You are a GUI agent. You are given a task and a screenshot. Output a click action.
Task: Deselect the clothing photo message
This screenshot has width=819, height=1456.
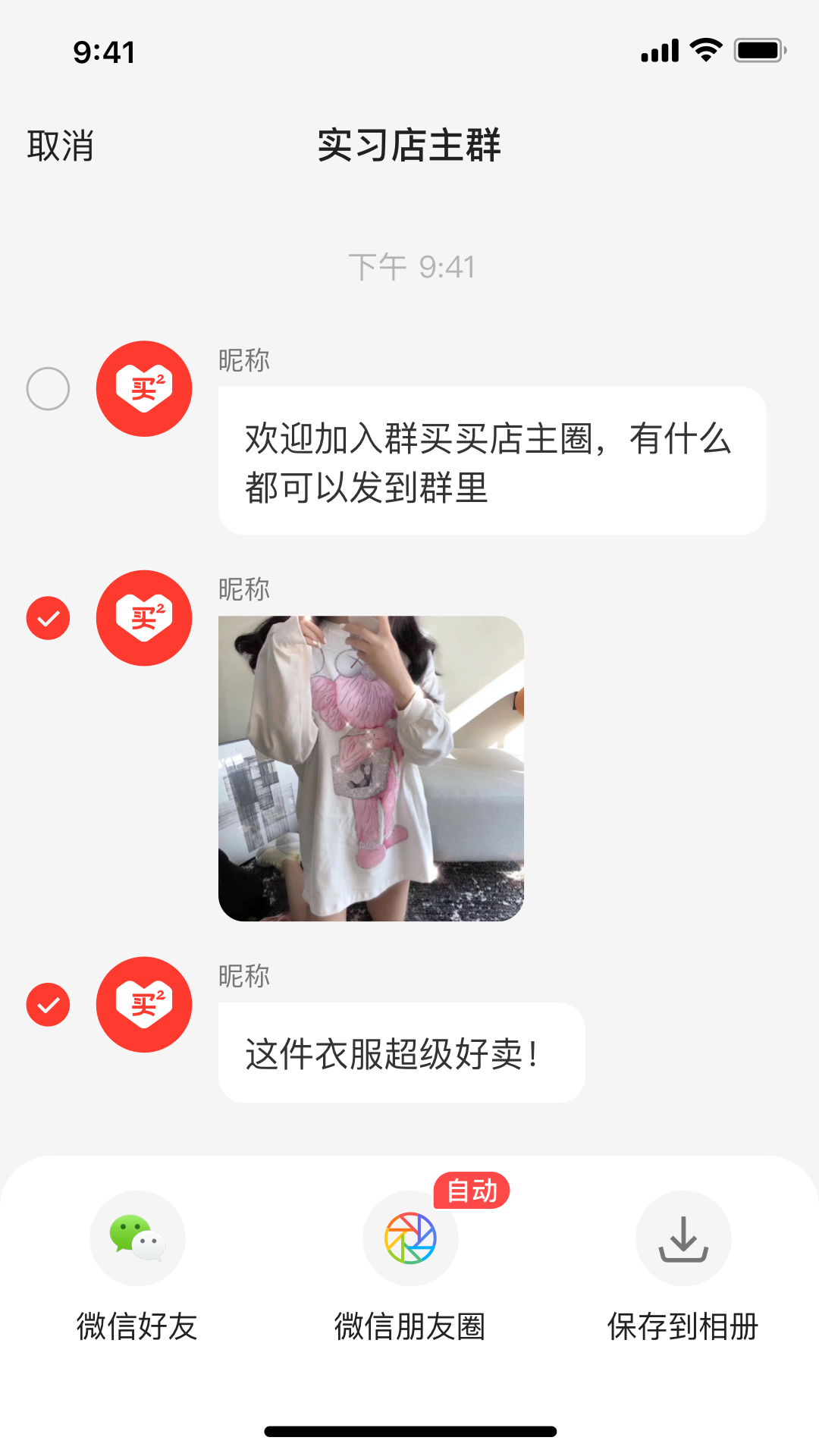pos(48,618)
